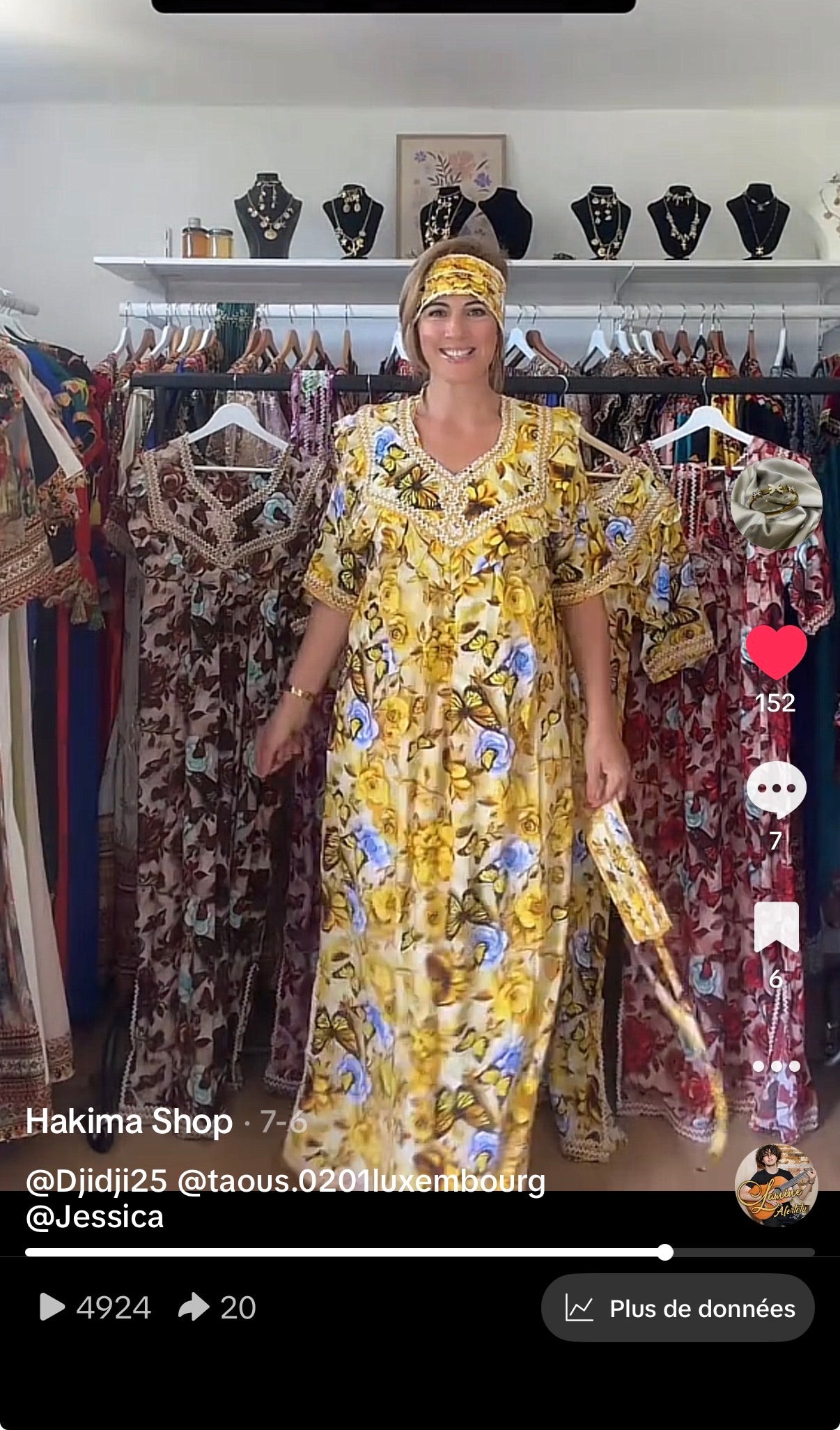
Task: Open Hakima Shop profile from username
Action: (x=129, y=1121)
